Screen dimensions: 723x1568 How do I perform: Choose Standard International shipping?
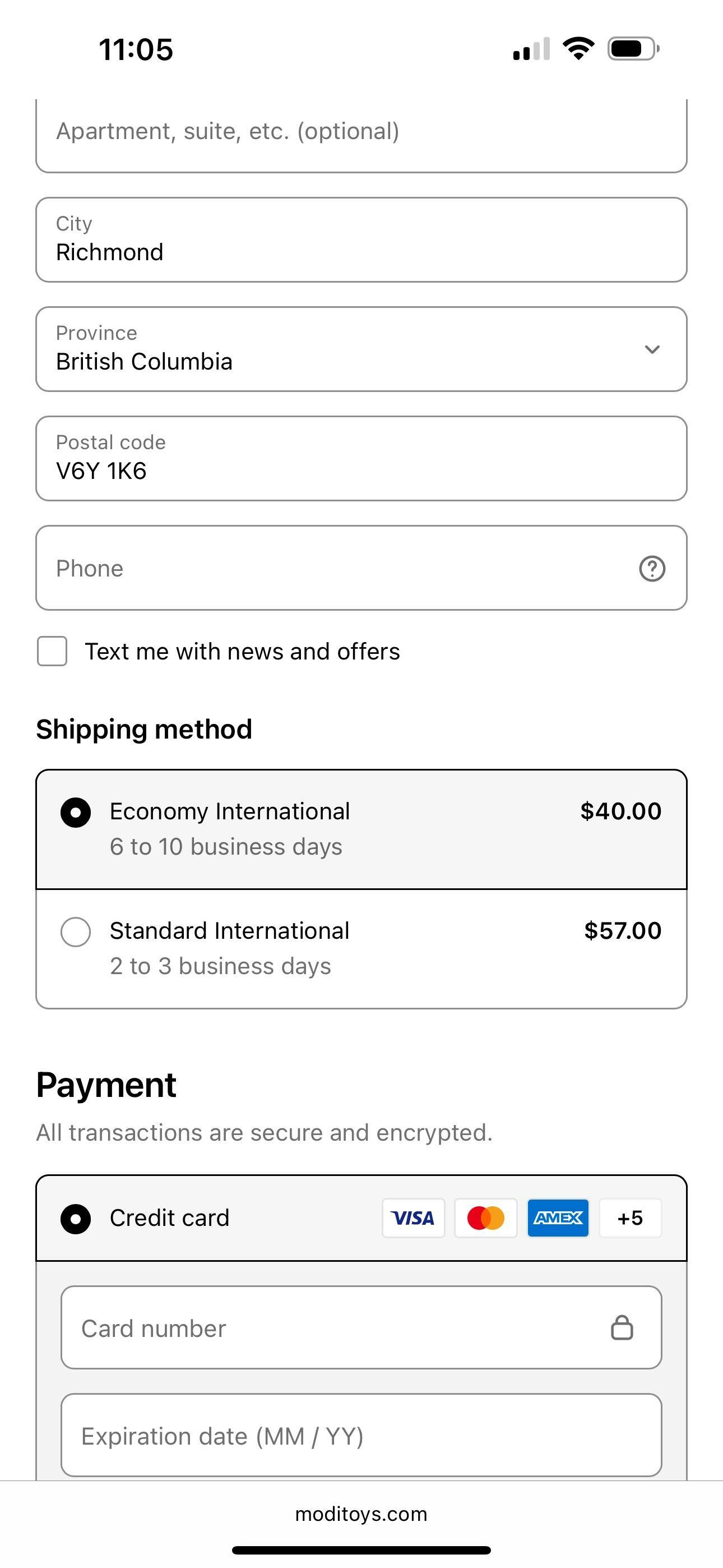tap(361, 949)
